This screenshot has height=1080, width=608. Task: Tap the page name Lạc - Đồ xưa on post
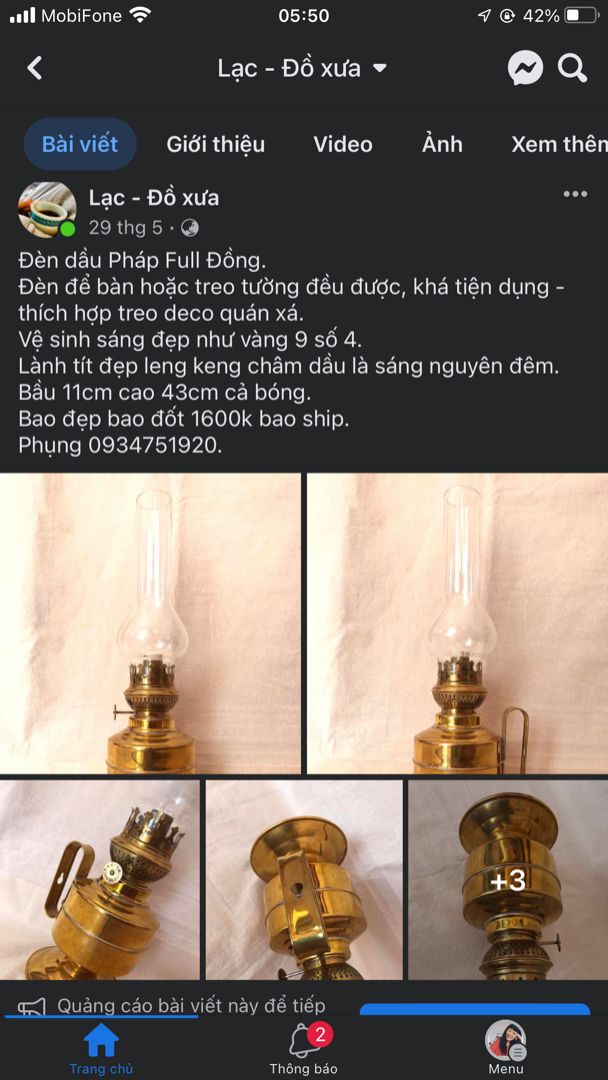tap(153, 198)
